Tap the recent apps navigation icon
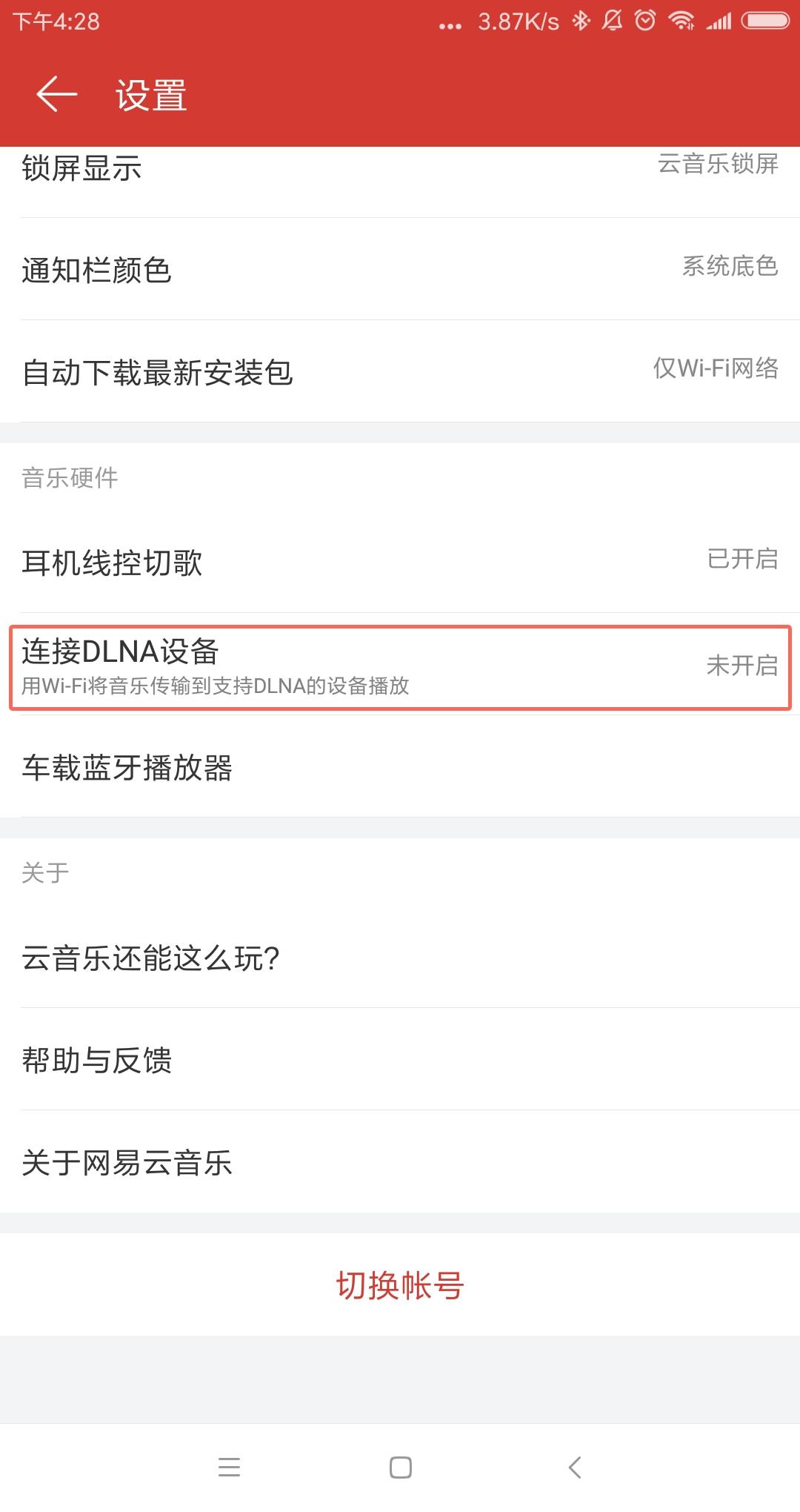 [230, 1468]
